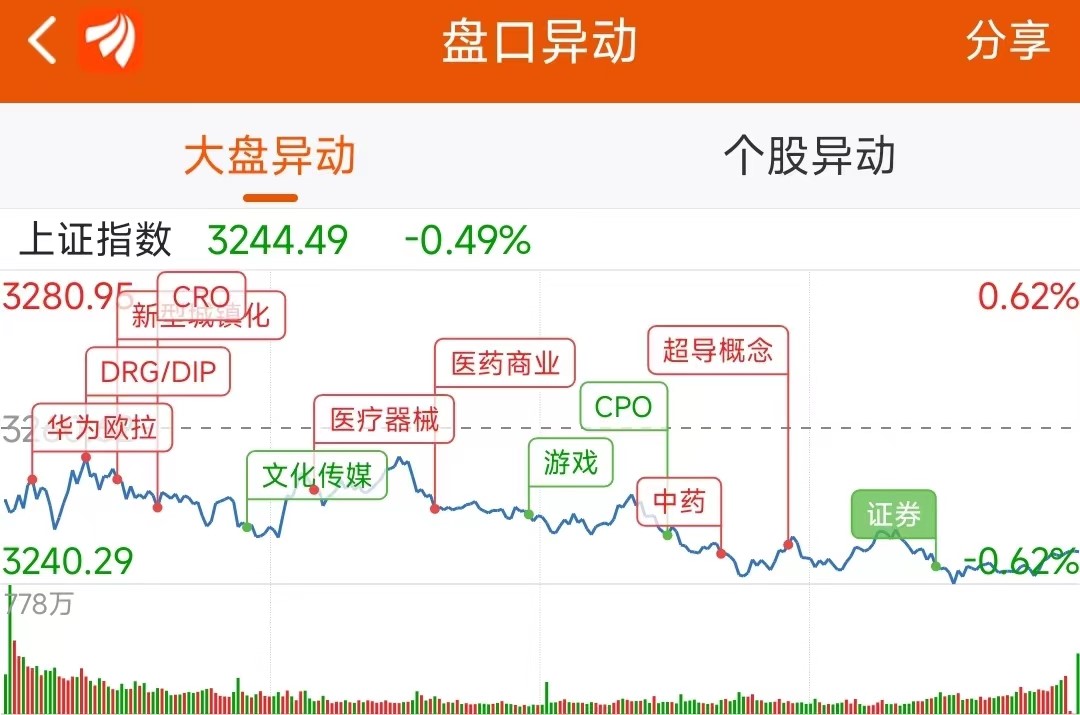Open the 医药商业 sector label
The image size is (1080, 715).
pos(505,363)
